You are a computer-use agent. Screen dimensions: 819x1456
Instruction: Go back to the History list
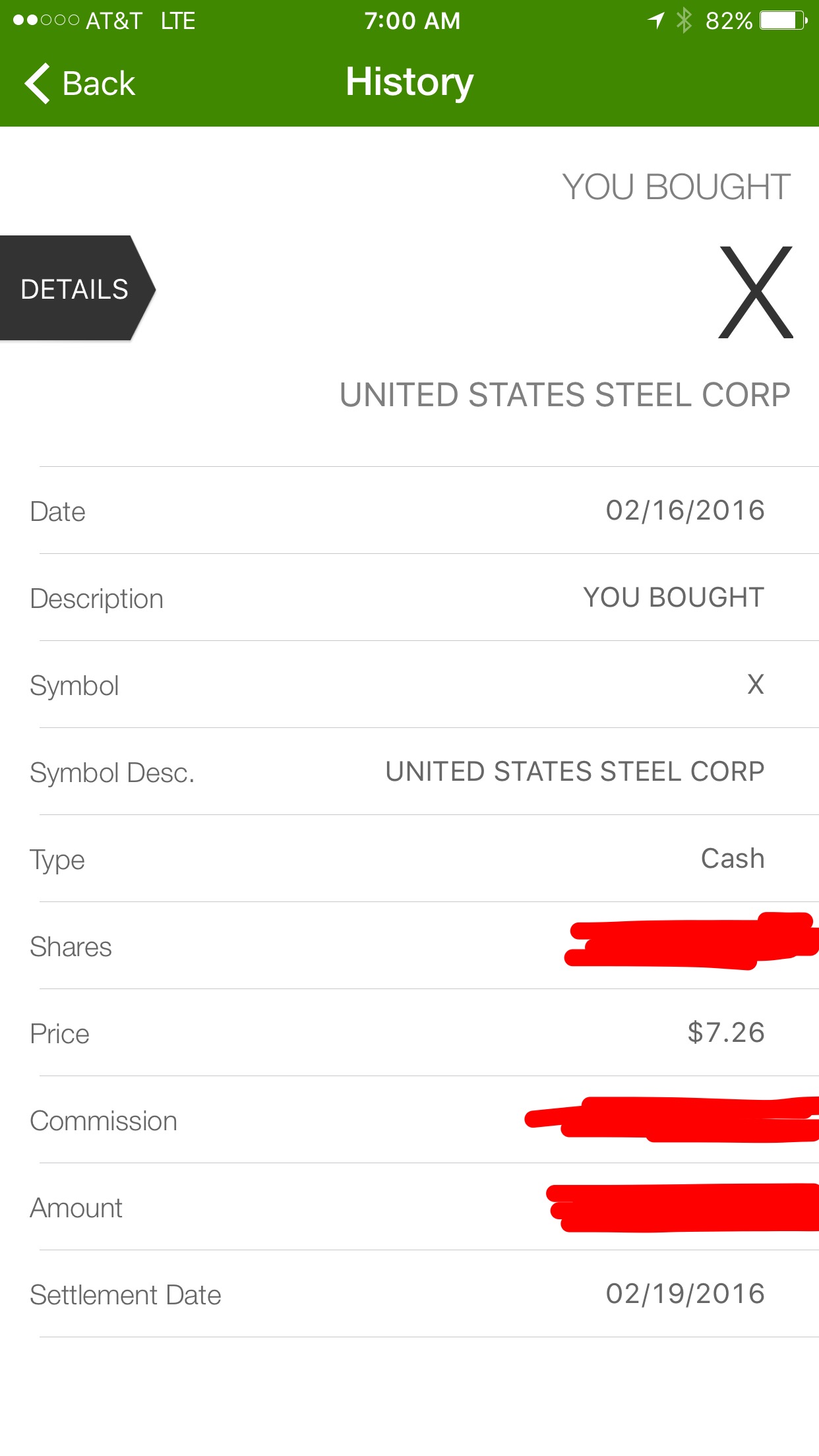point(80,84)
